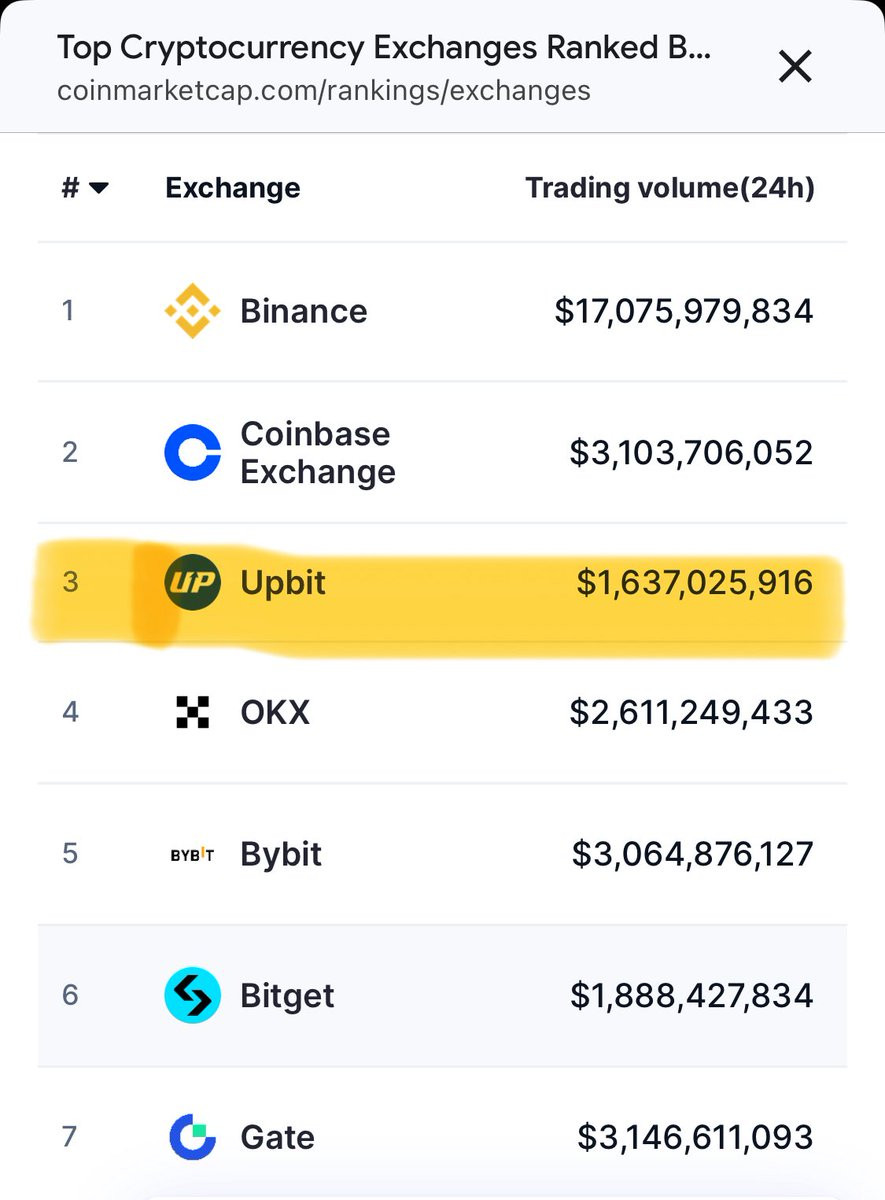Sort exchanges by rank number

pyautogui.click(x=84, y=188)
